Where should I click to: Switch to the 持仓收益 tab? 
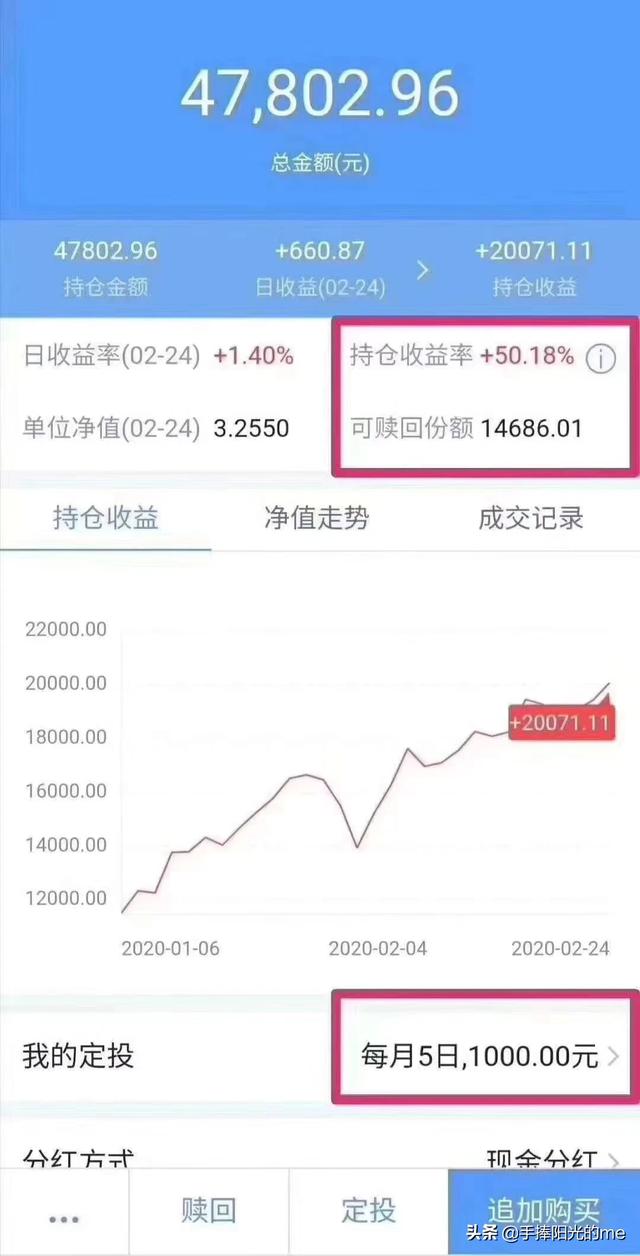(106, 518)
